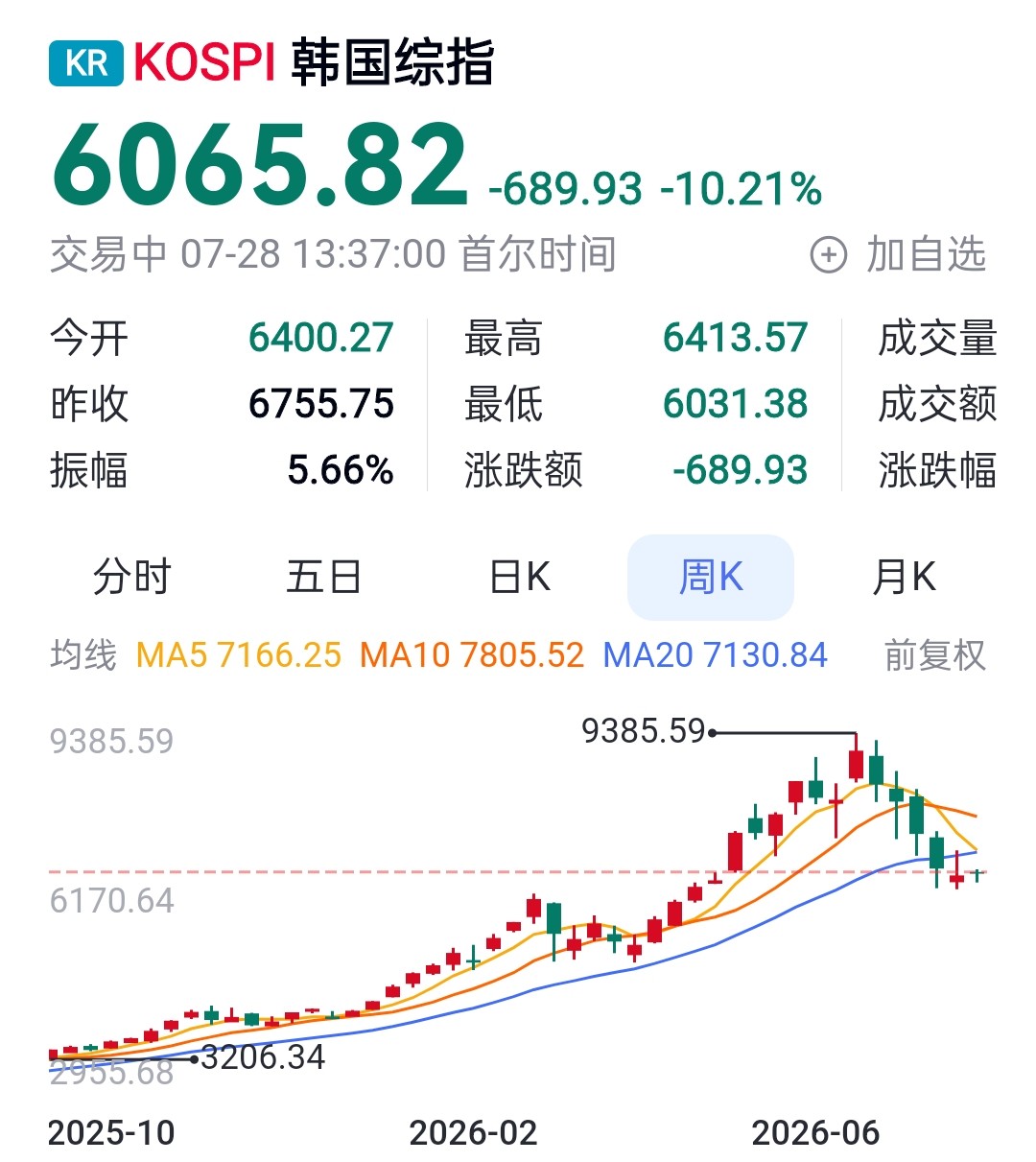Open the 前复权 adjustment option
Viewport: 1036px width, 1162px height.
click(934, 655)
